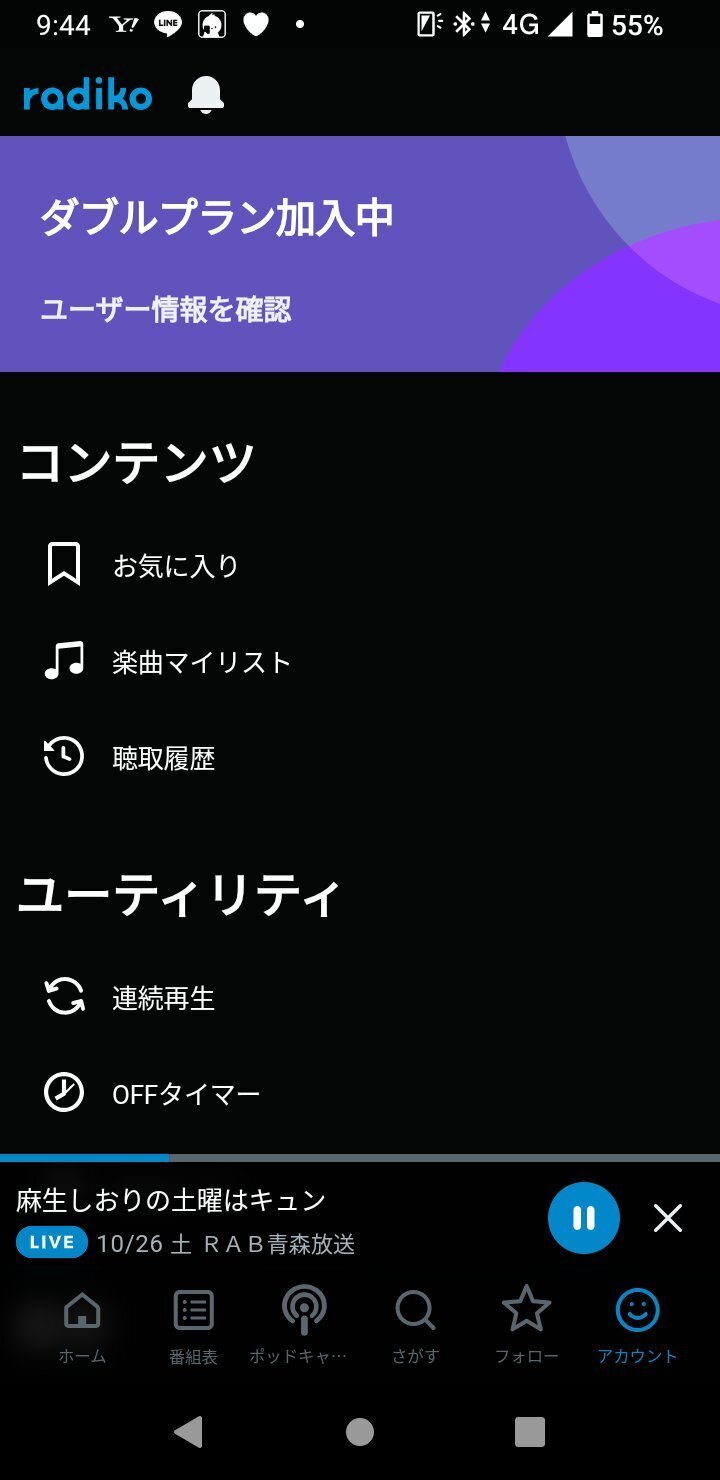Tap the 連続再生 repeat icon

click(x=62, y=997)
